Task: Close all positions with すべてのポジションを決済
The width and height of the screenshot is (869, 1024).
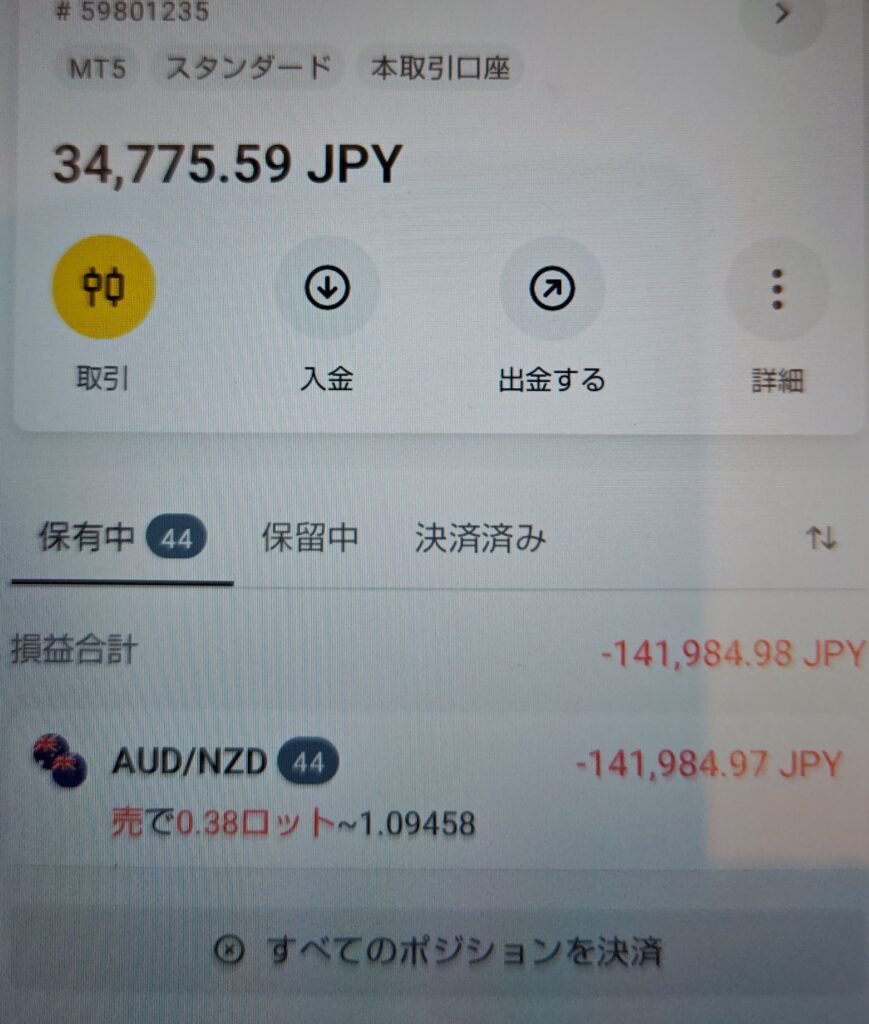Action: (x=438, y=950)
